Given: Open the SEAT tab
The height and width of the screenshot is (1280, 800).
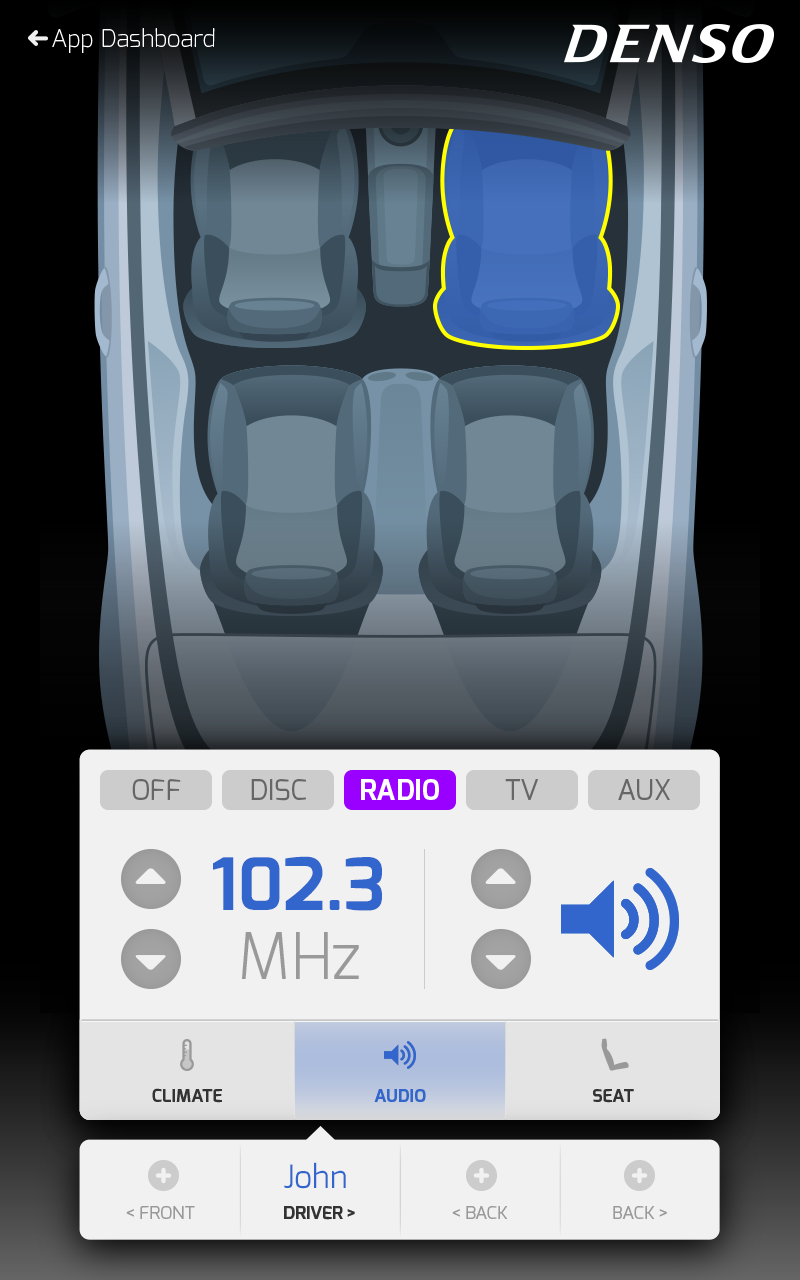Looking at the screenshot, I should pos(612,1070).
